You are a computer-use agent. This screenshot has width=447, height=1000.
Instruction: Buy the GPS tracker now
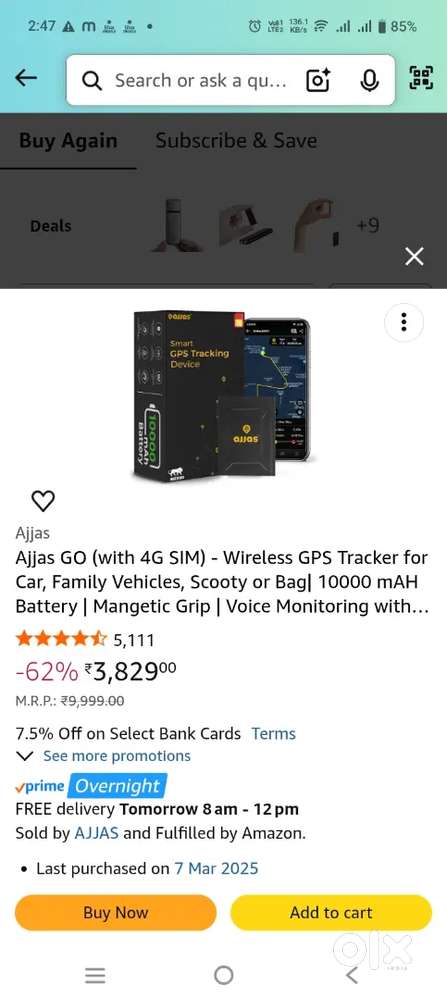pos(115,913)
